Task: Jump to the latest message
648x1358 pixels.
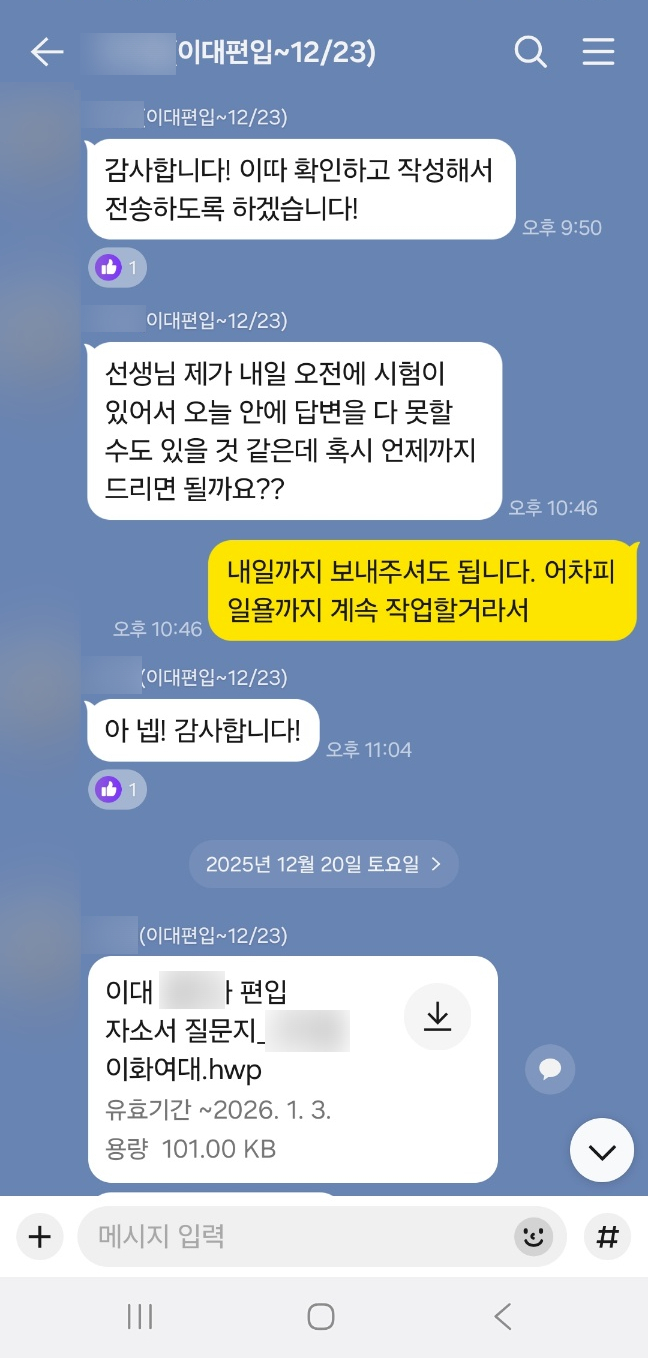Action: [x=602, y=1151]
